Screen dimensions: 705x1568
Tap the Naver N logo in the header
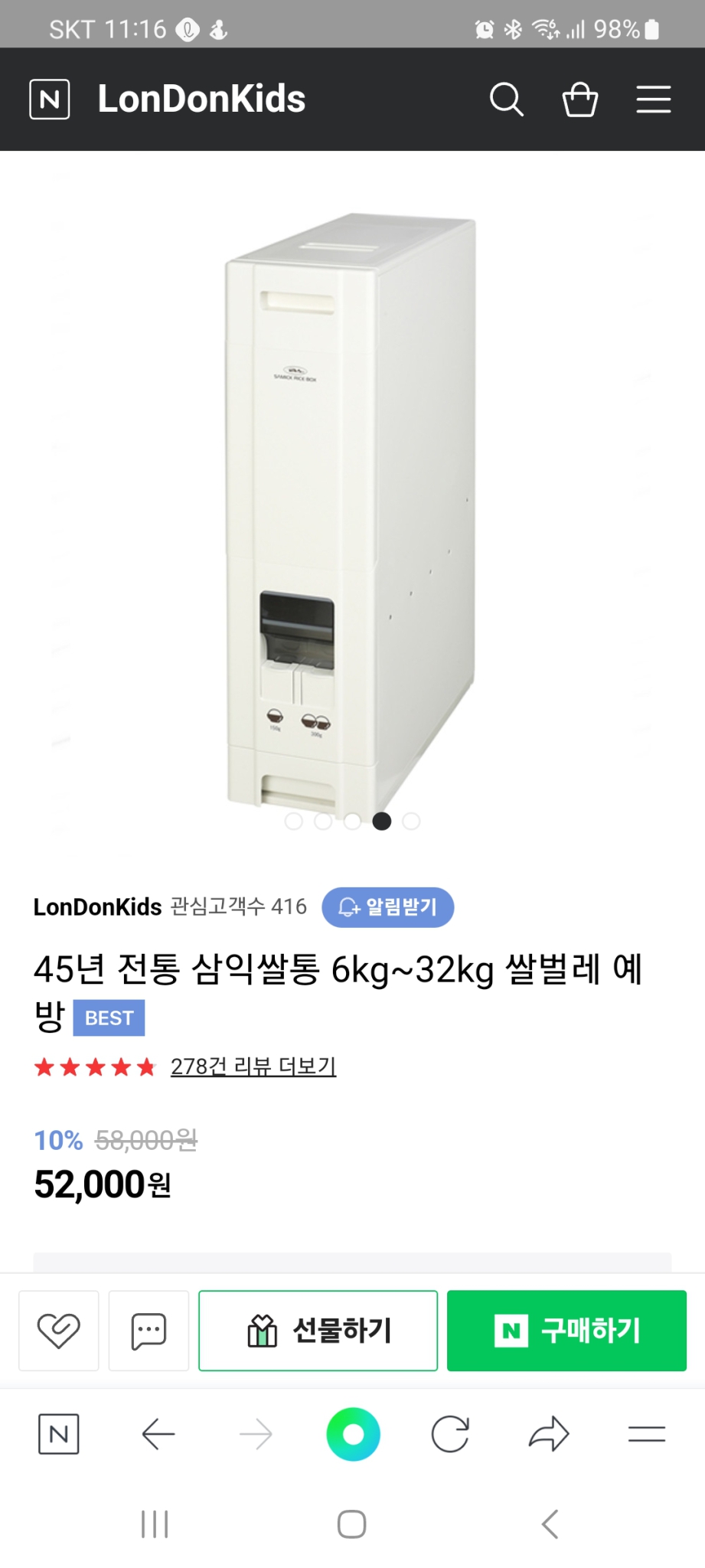[x=50, y=99]
